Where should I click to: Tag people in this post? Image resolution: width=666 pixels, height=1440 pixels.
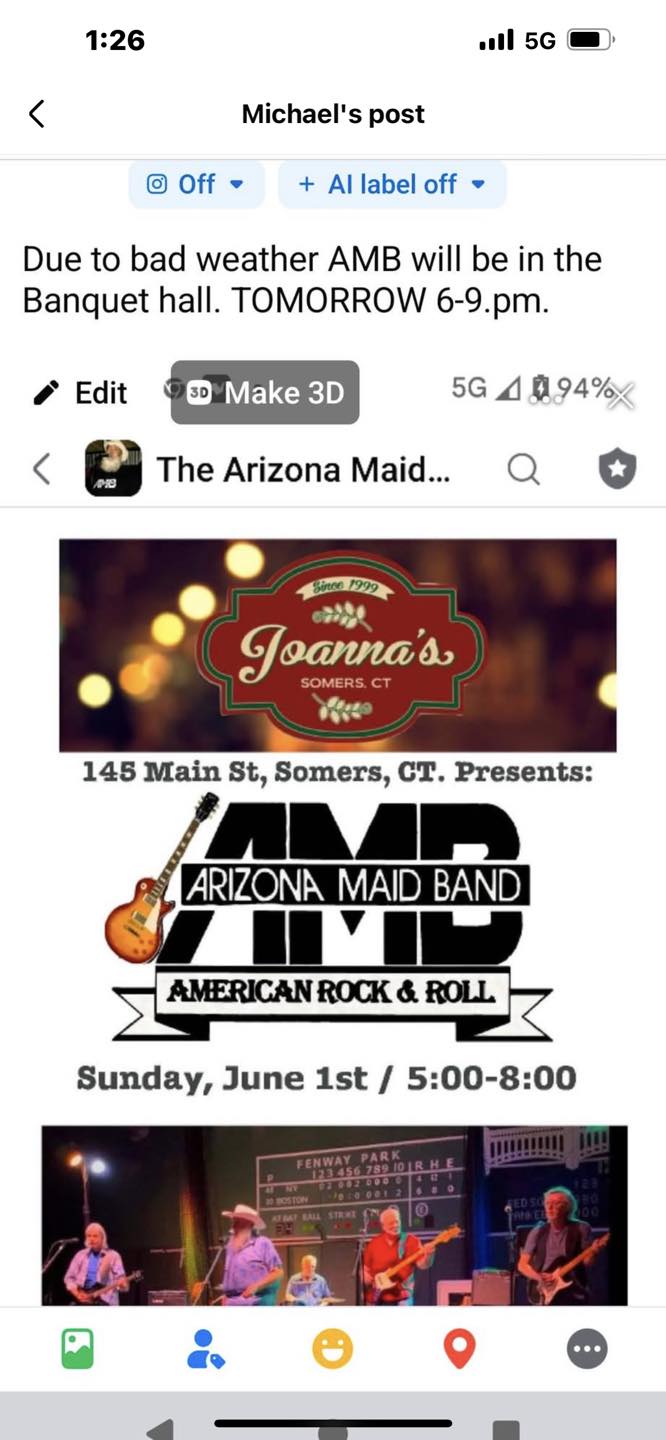coord(205,1349)
